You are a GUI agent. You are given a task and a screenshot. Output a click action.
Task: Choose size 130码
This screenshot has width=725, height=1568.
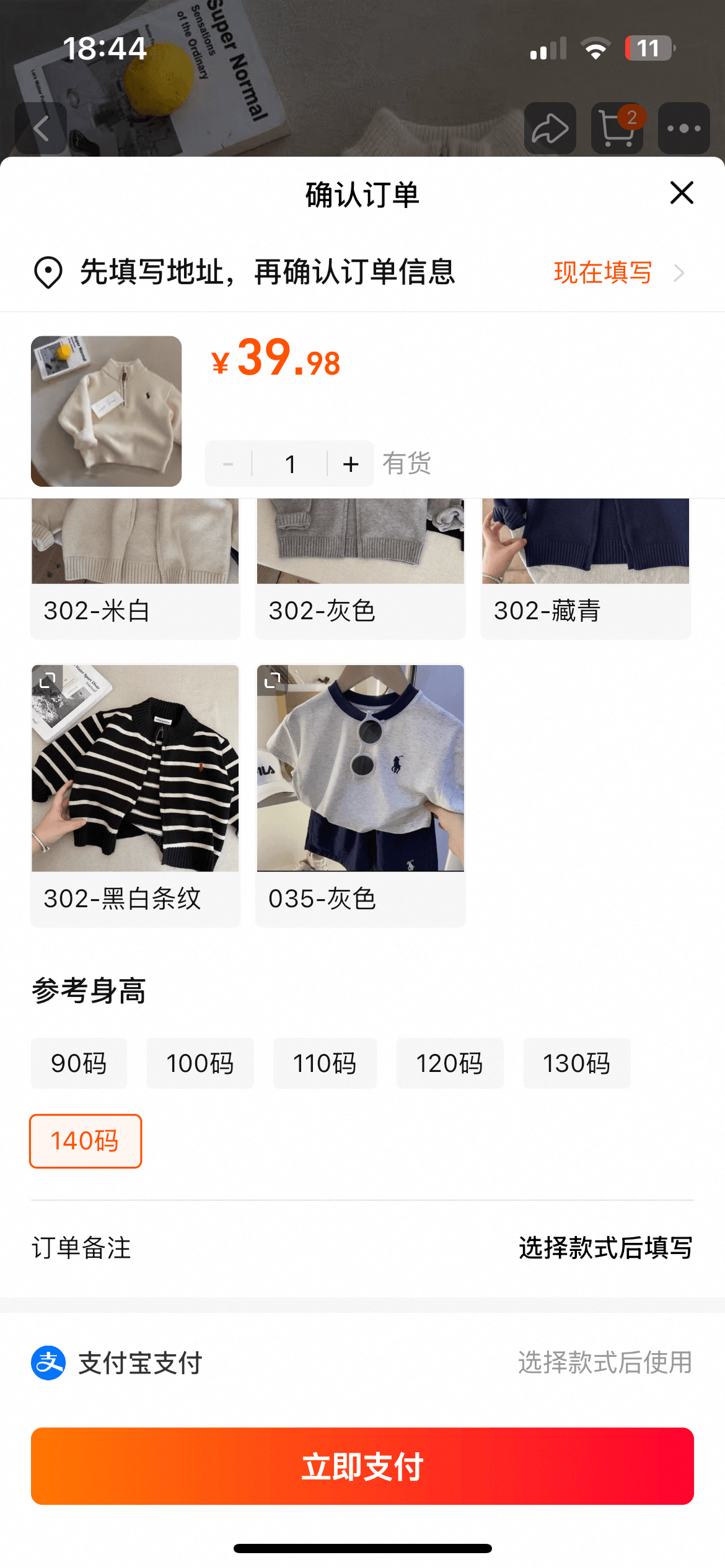point(576,1063)
